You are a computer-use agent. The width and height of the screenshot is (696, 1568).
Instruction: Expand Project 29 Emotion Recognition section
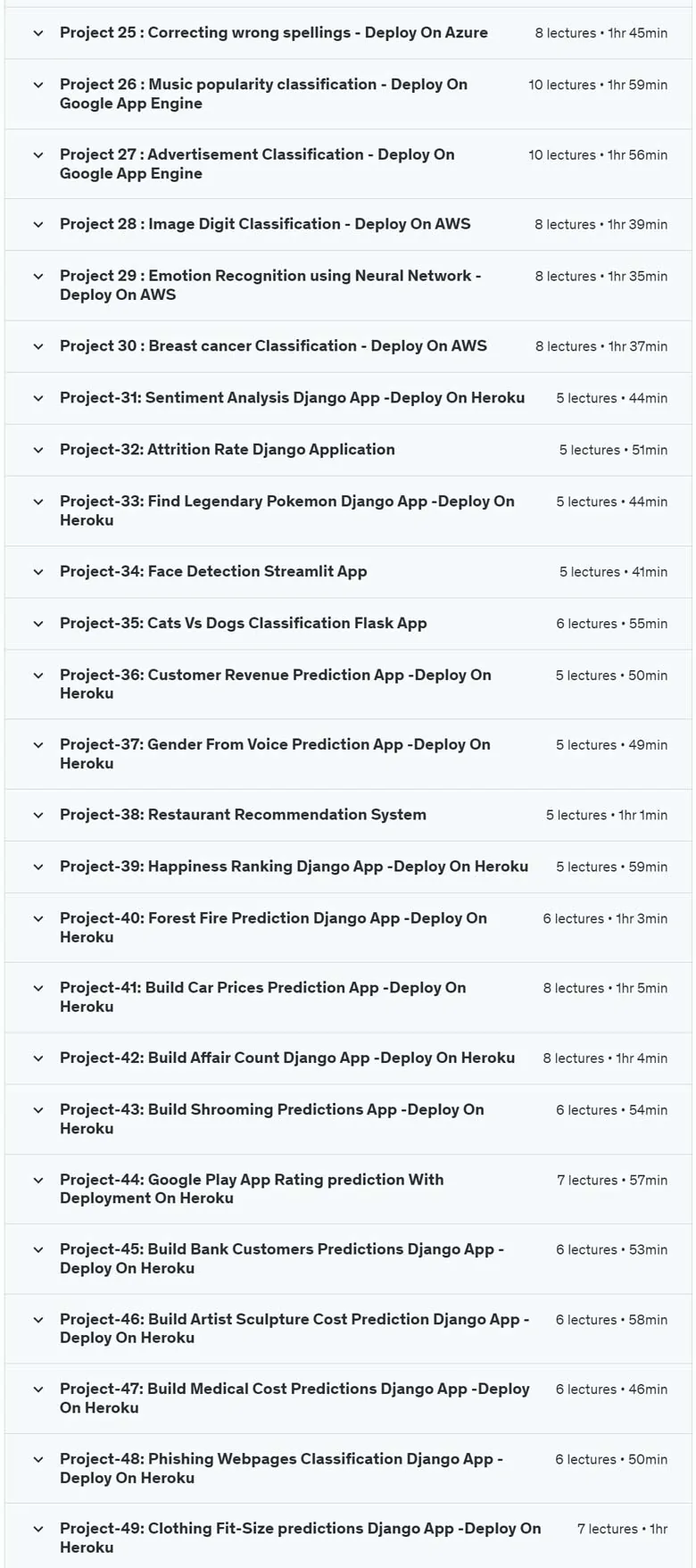tap(348, 285)
